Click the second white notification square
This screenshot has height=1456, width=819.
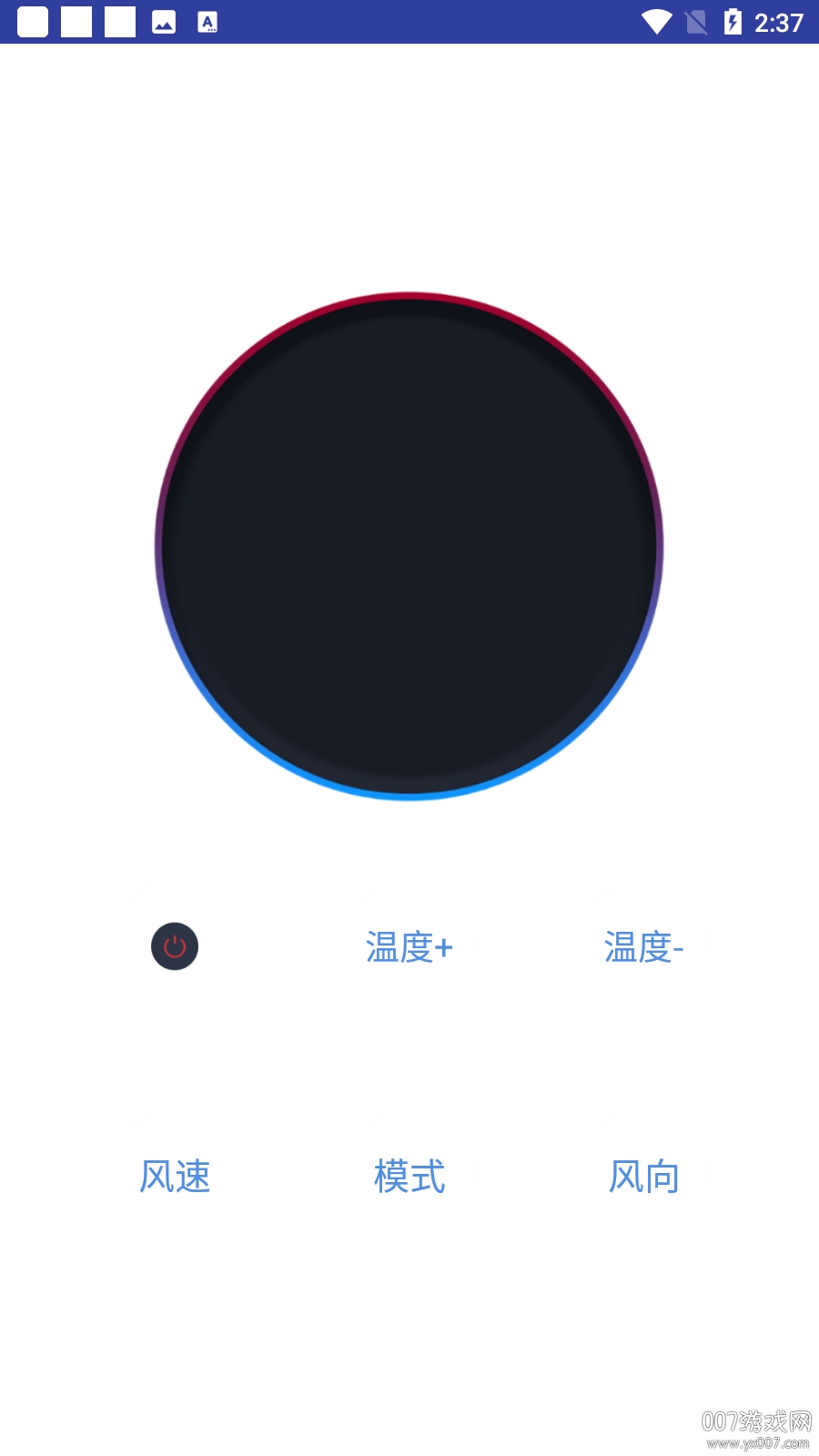(76, 22)
